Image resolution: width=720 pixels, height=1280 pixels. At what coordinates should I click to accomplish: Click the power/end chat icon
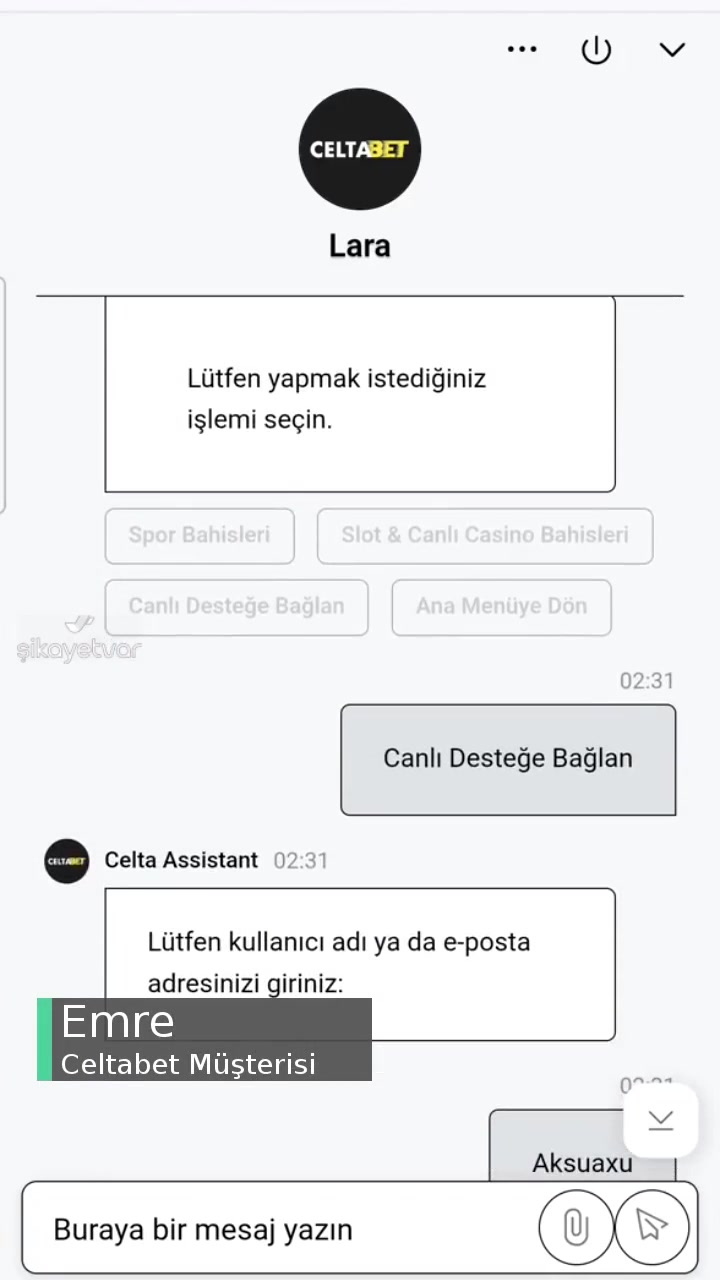coord(596,49)
